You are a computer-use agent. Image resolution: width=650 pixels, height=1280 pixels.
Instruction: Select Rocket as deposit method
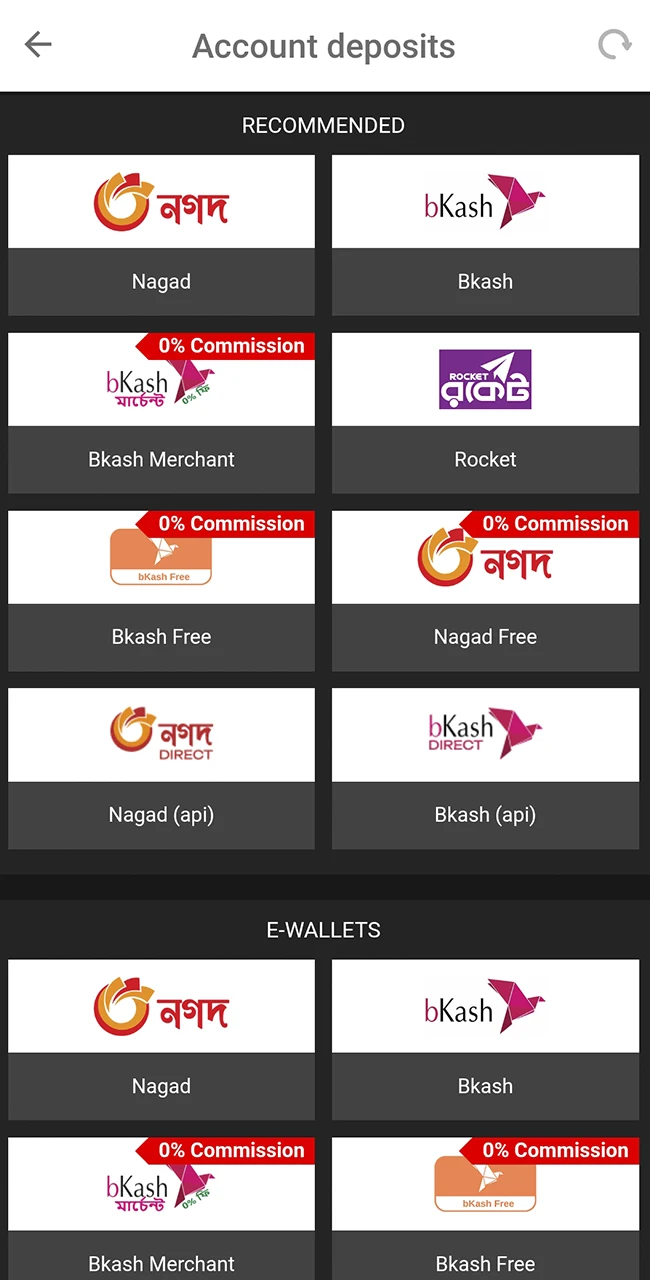point(485,413)
